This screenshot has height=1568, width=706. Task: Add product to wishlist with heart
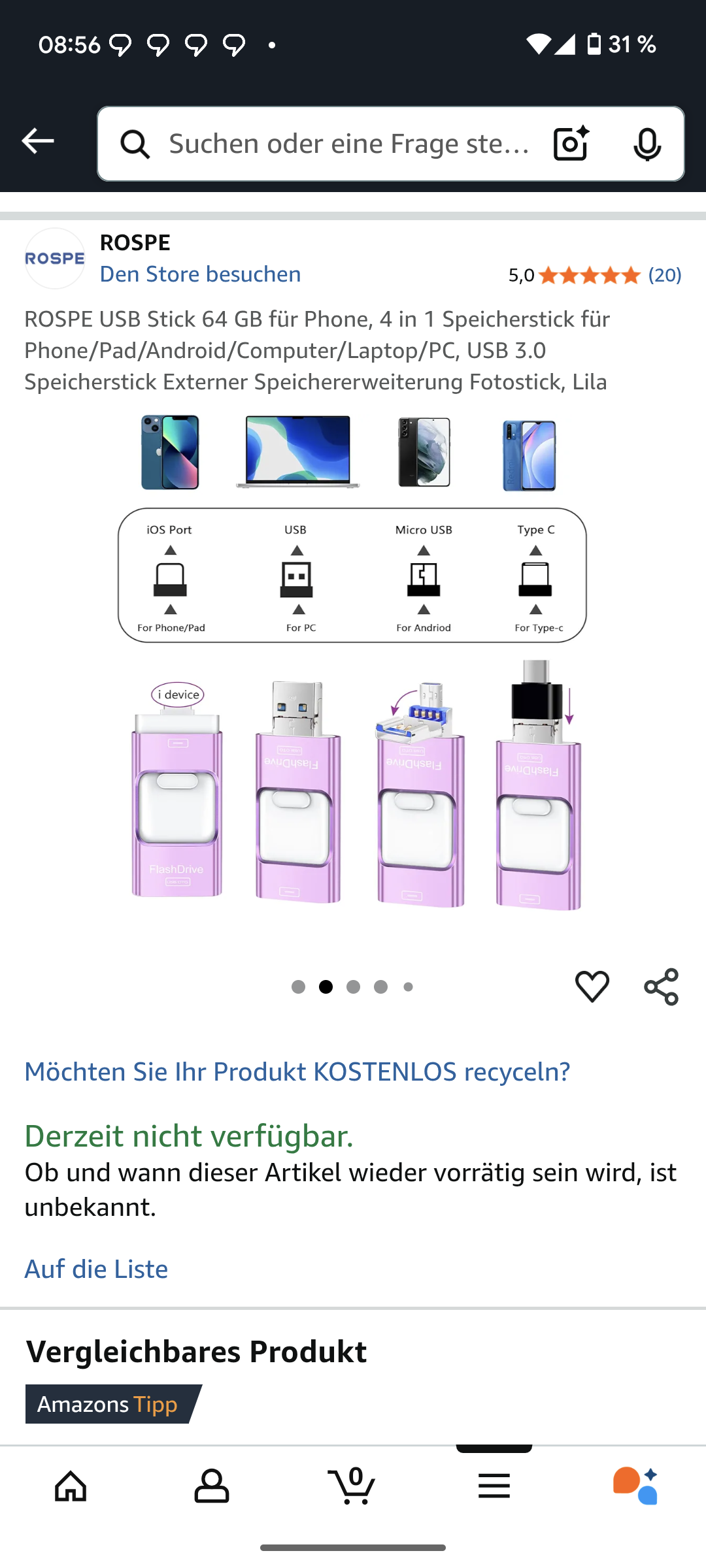point(592,987)
